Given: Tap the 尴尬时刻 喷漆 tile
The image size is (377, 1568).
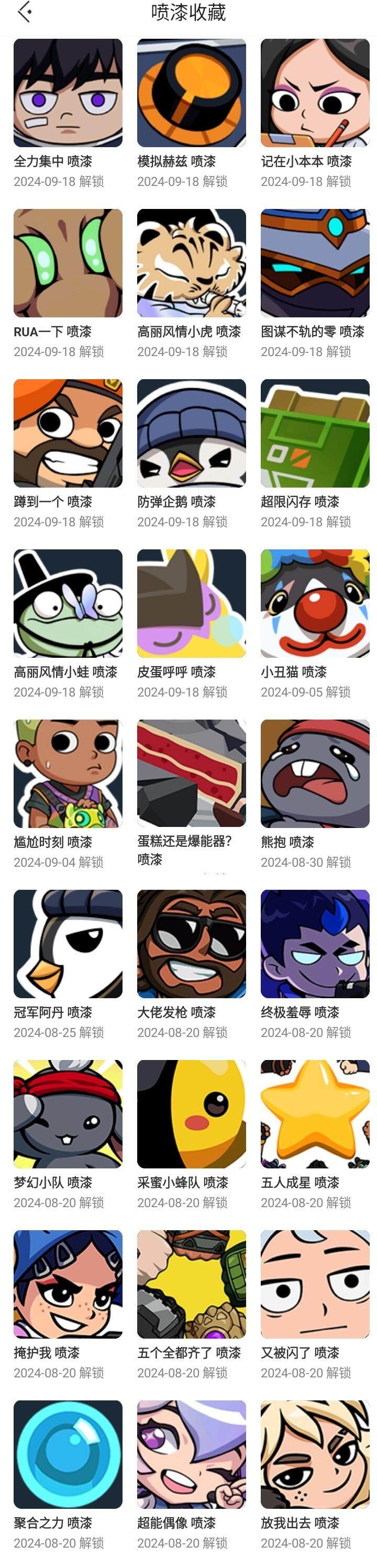Looking at the screenshot, I should (x=68, y=774).
